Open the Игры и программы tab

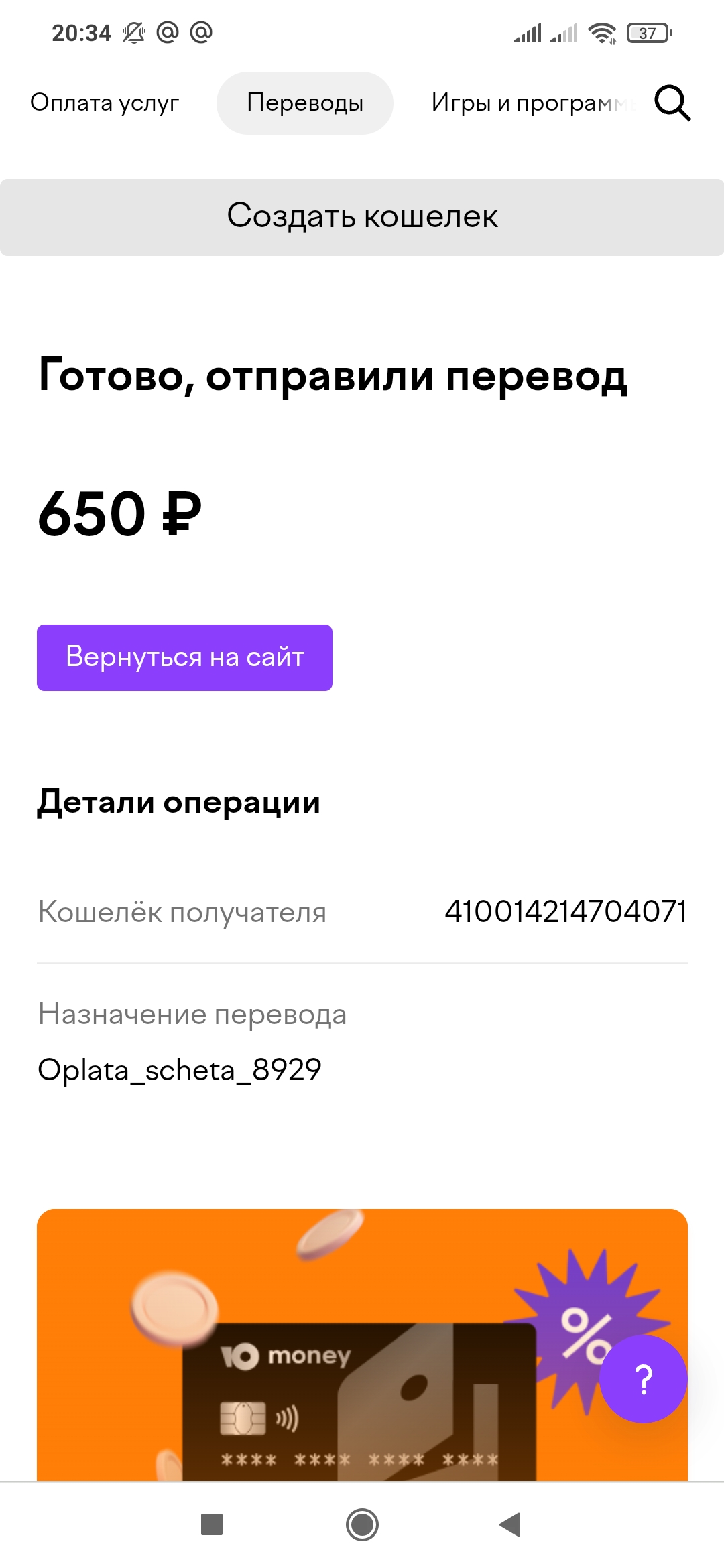click(533, 103)
